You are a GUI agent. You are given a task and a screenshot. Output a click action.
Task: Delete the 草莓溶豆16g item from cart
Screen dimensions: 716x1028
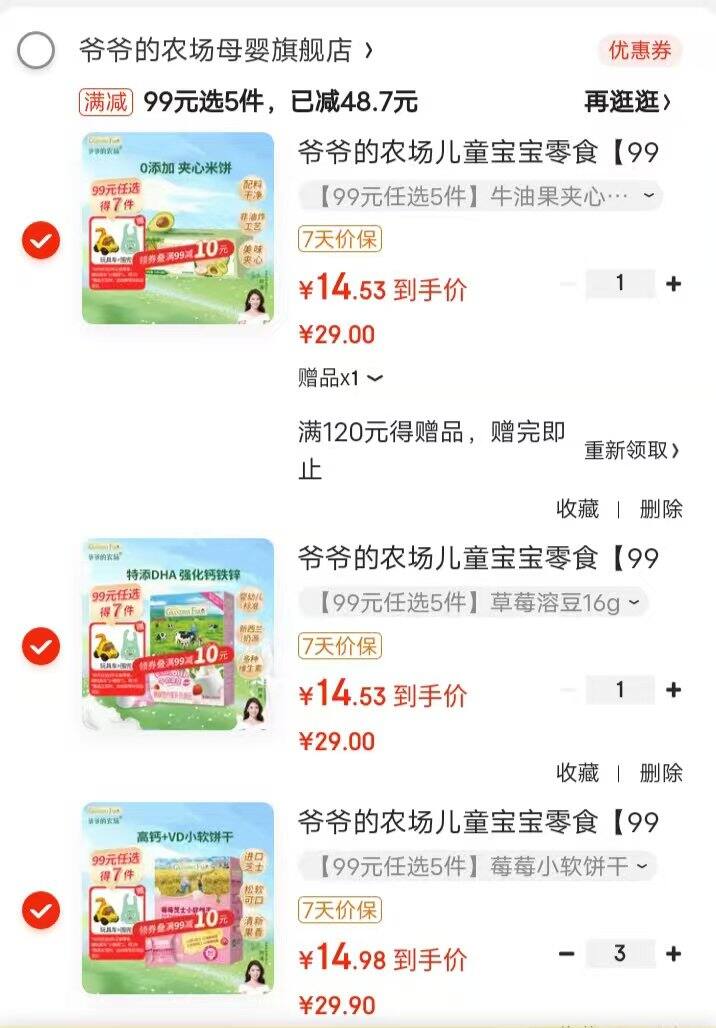660,772
